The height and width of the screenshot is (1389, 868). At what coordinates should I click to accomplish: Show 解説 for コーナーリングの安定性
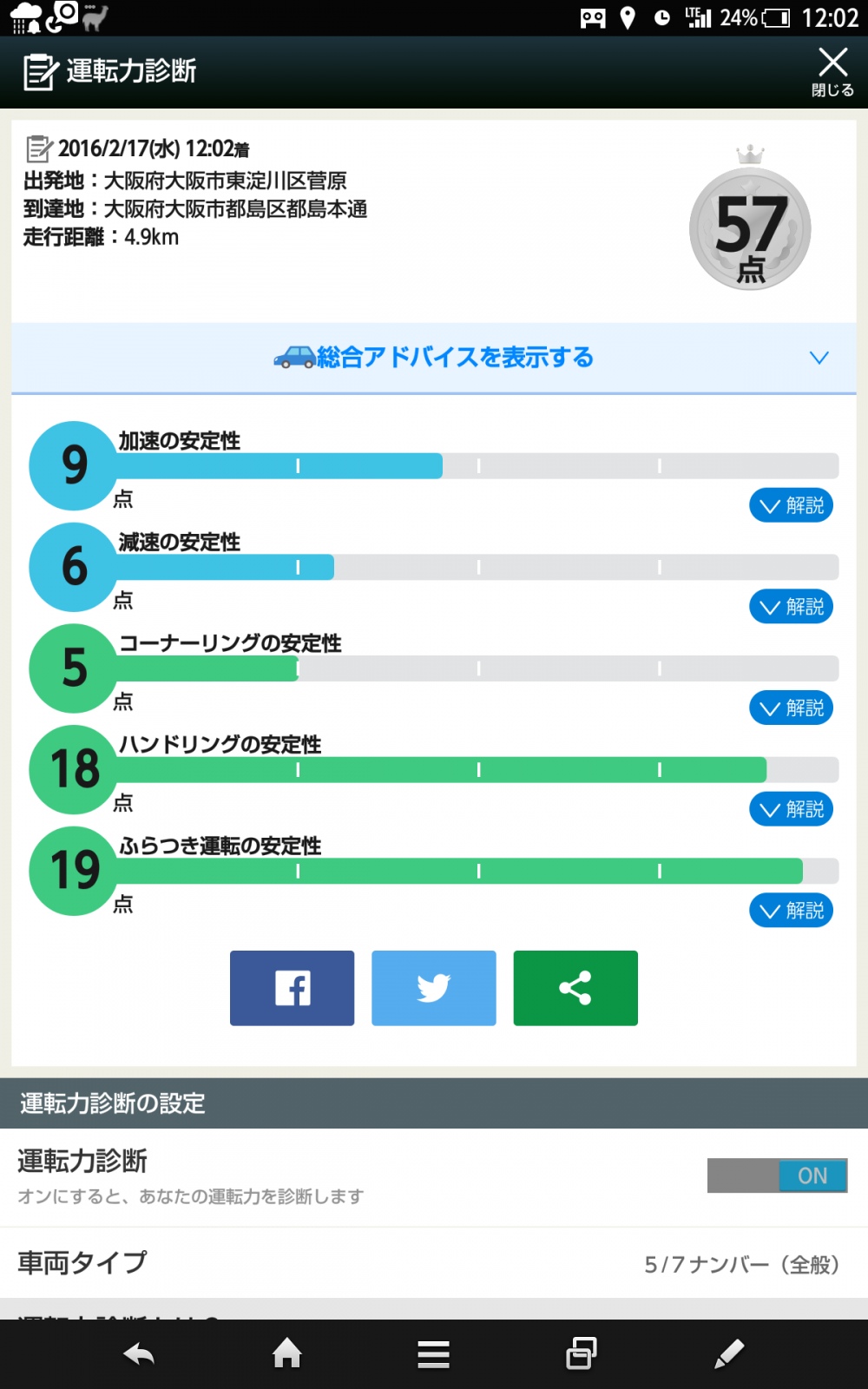(791, 708)
